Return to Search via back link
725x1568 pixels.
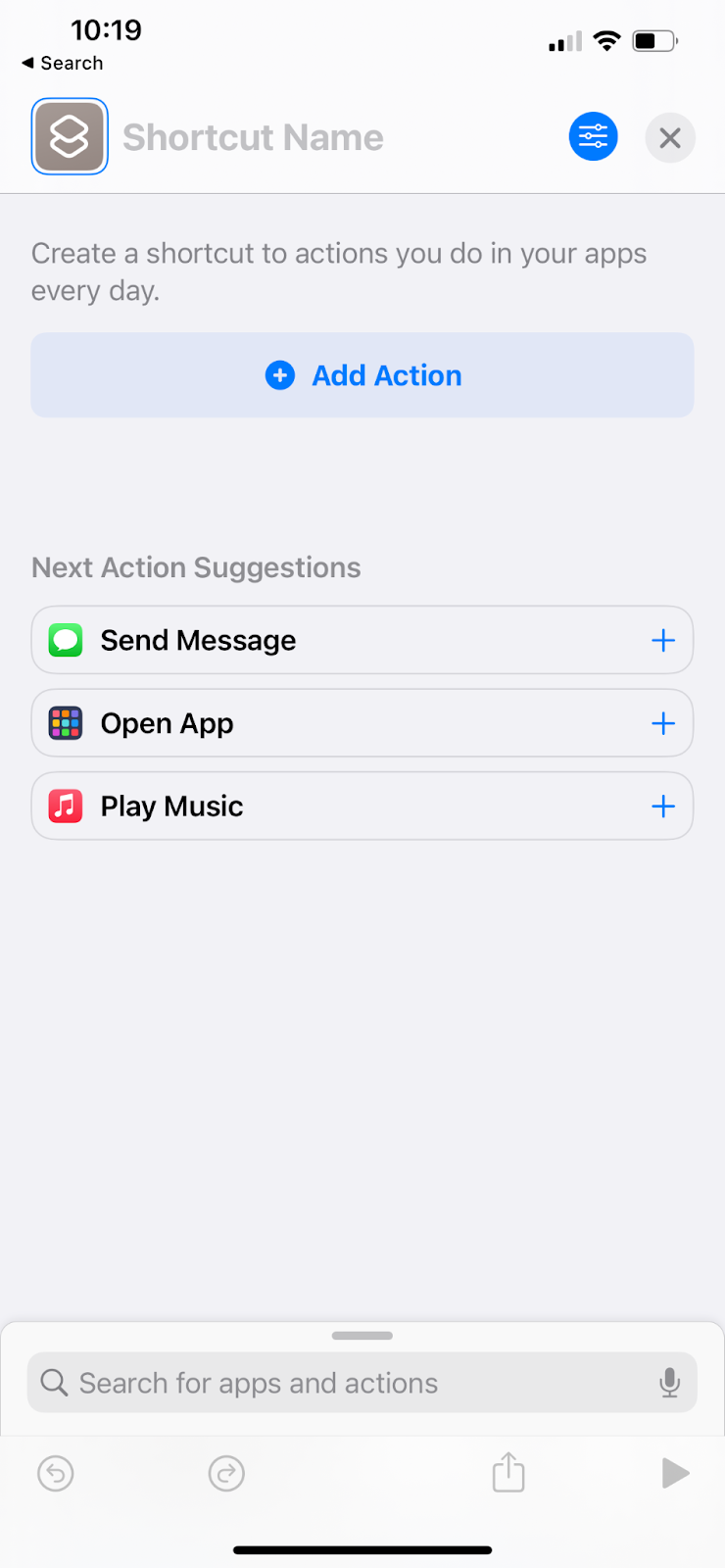[63, 63]
